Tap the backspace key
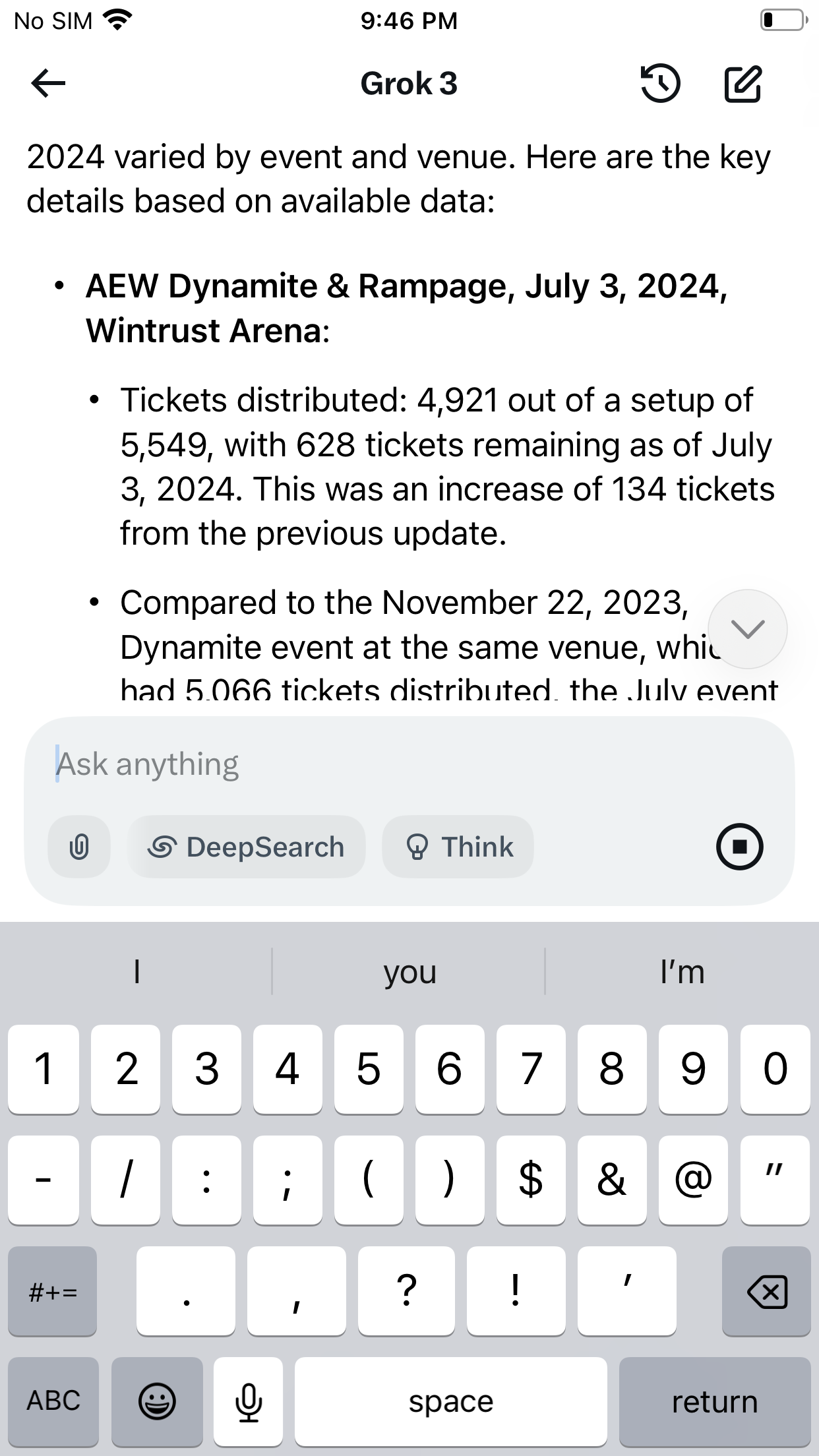819x1456 pixels. pyautogui.click(x=766, y=1291)
